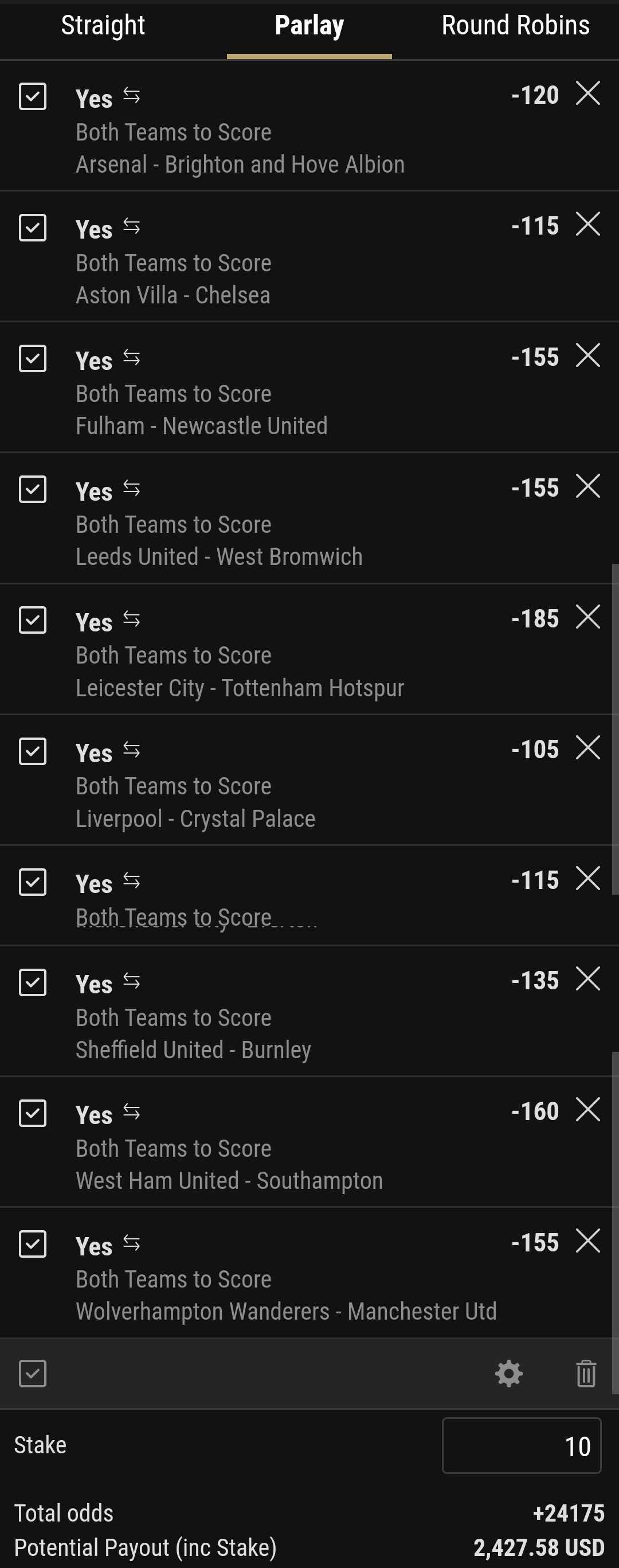Viewport: 619px width, 1568px height.
Task: Uncheck the West Ham United - Southampton selection
Action: pyautogui.click(x=33, y=1113)
